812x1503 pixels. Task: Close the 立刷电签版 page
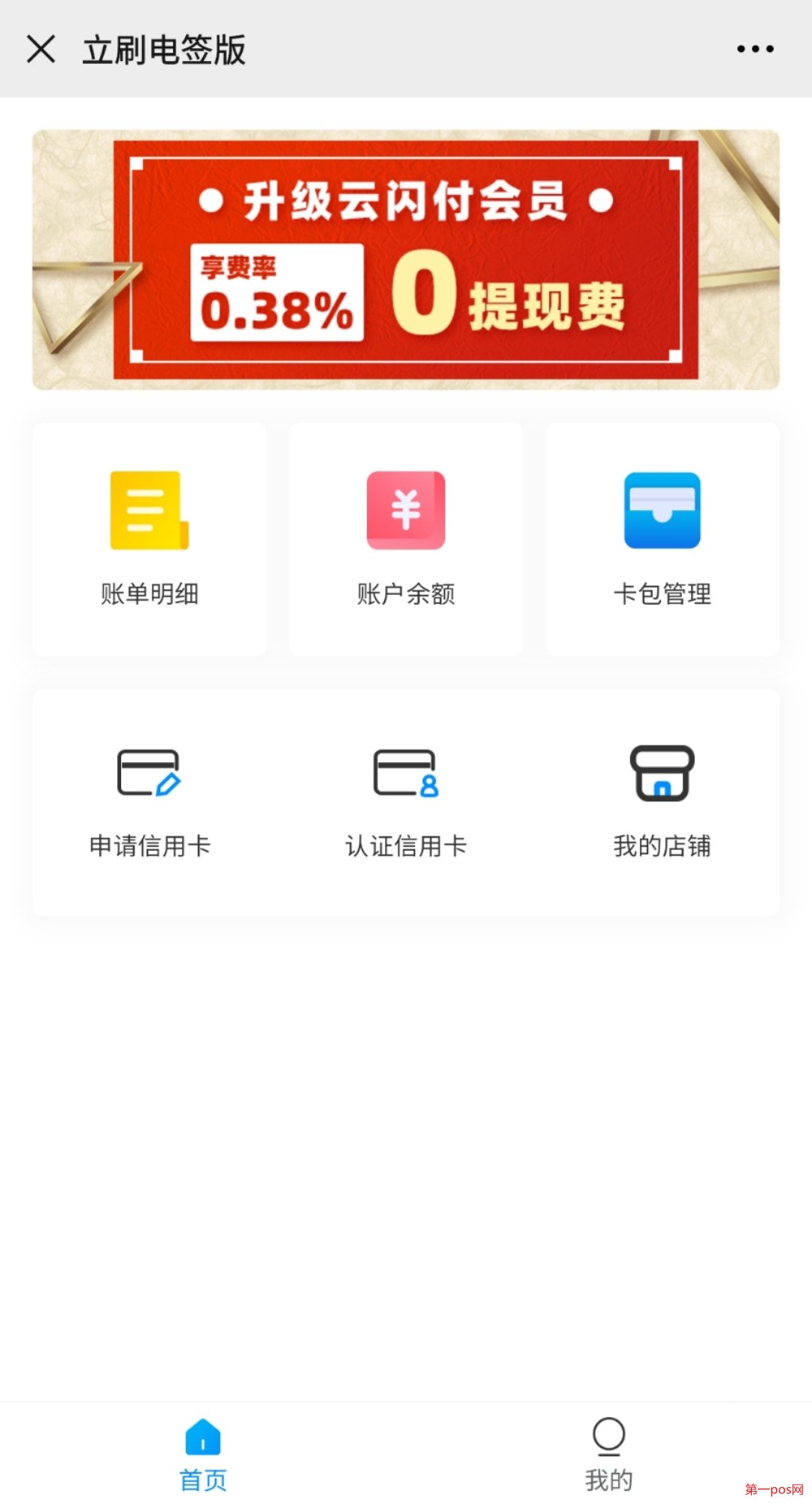click(x=41, y=50)
